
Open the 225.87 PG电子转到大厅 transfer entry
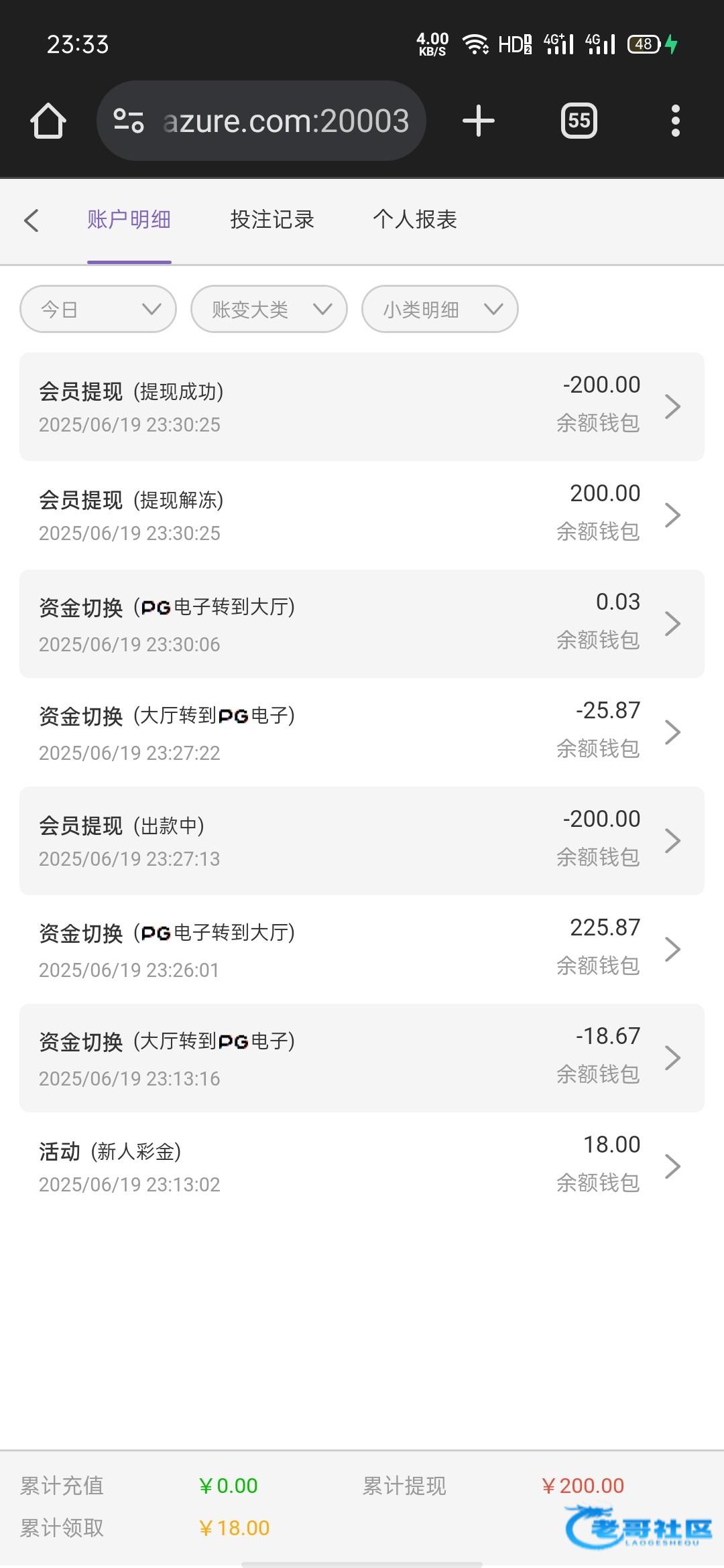[x=362, y=950]
